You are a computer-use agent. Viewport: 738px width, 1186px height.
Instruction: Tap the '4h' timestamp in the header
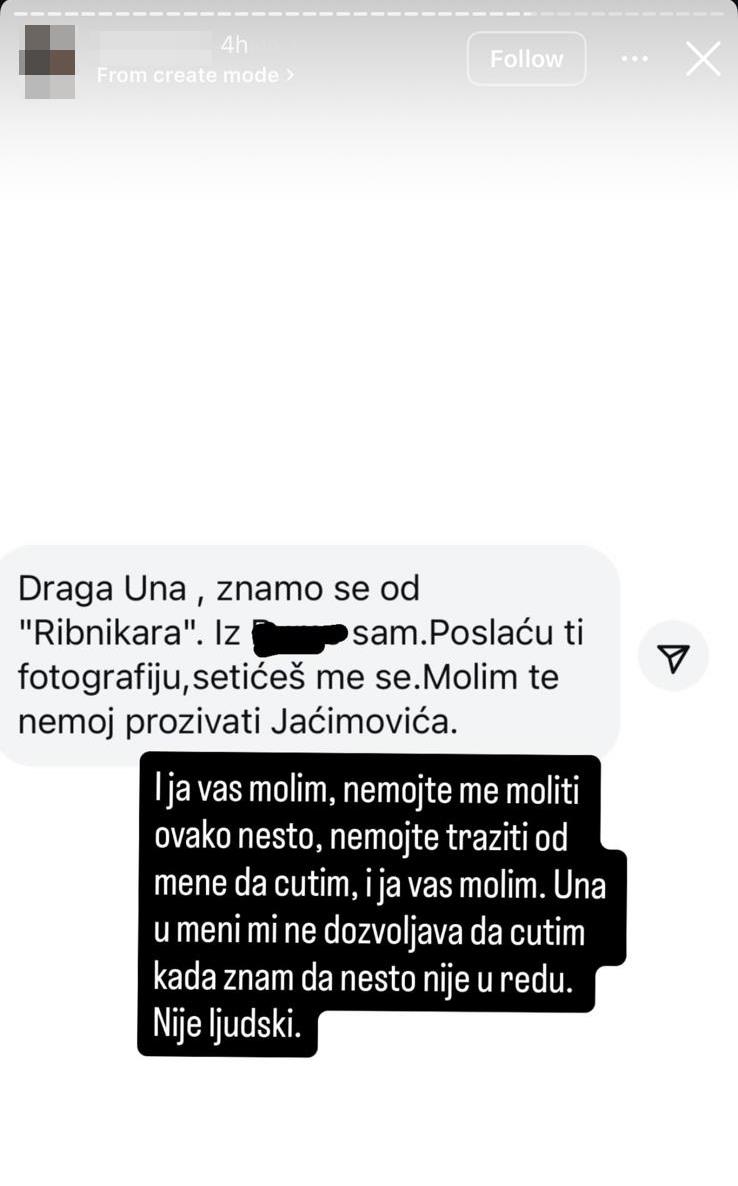click(x=234, y=44)
